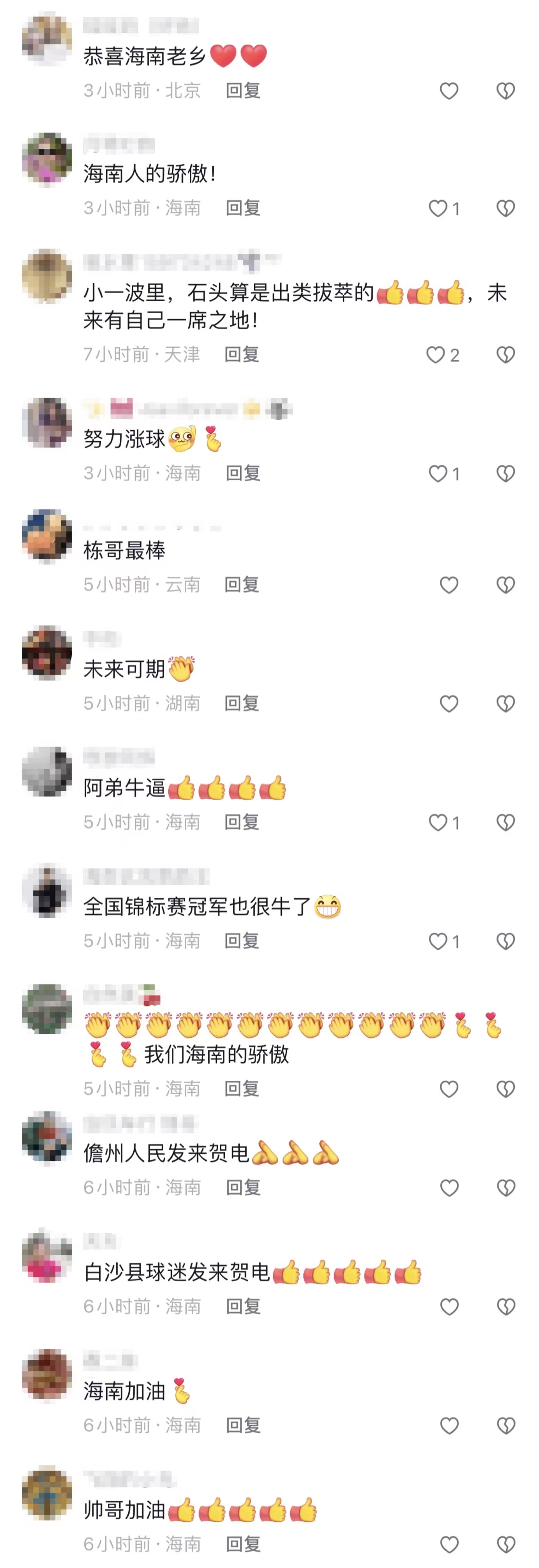
Task: Reply to the comment 栋哥最棒
Action: [242, 584]
